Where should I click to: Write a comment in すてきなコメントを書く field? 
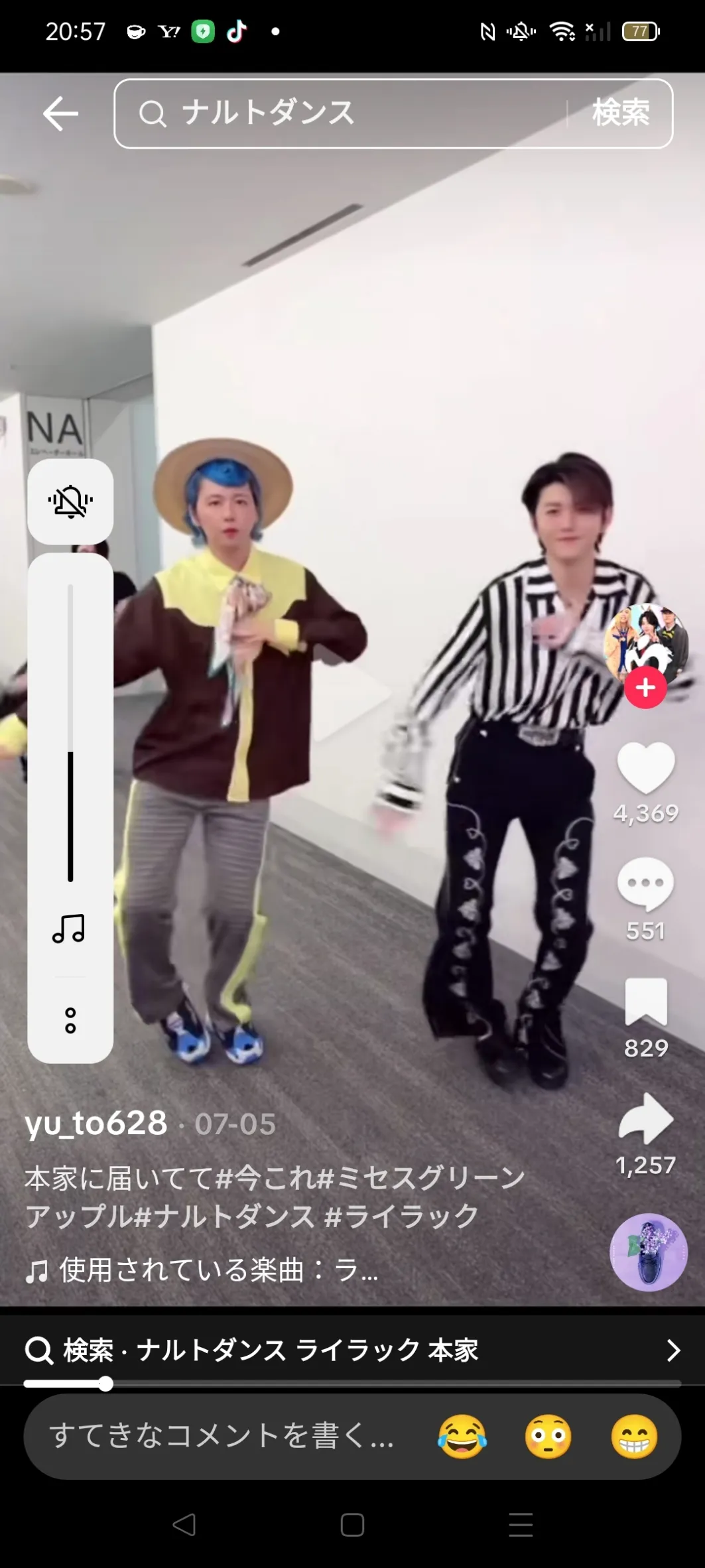pyautogui.click(x=222, y=1436)
